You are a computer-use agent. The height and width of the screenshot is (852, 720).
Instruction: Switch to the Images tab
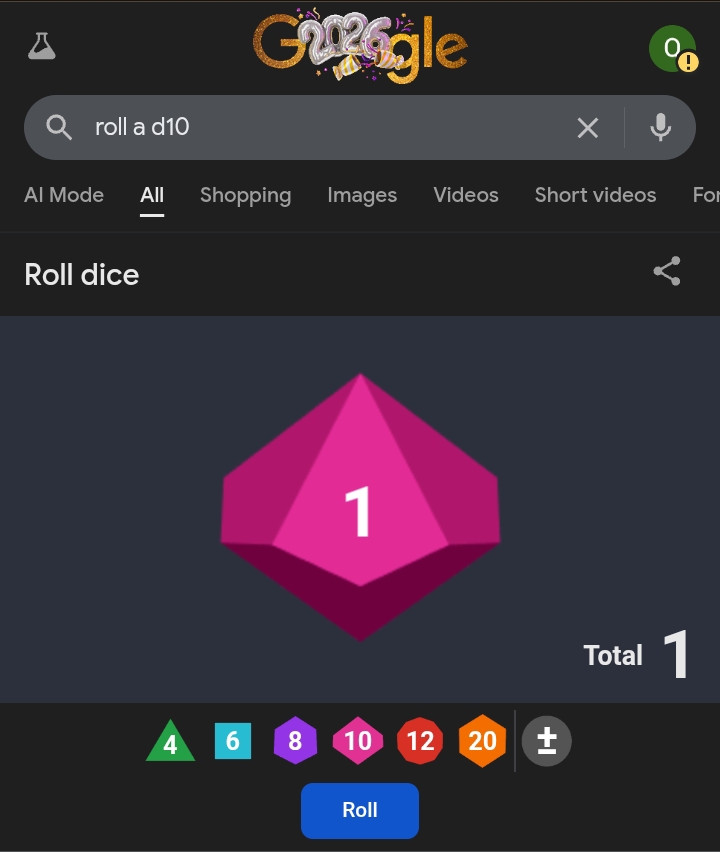362,195
